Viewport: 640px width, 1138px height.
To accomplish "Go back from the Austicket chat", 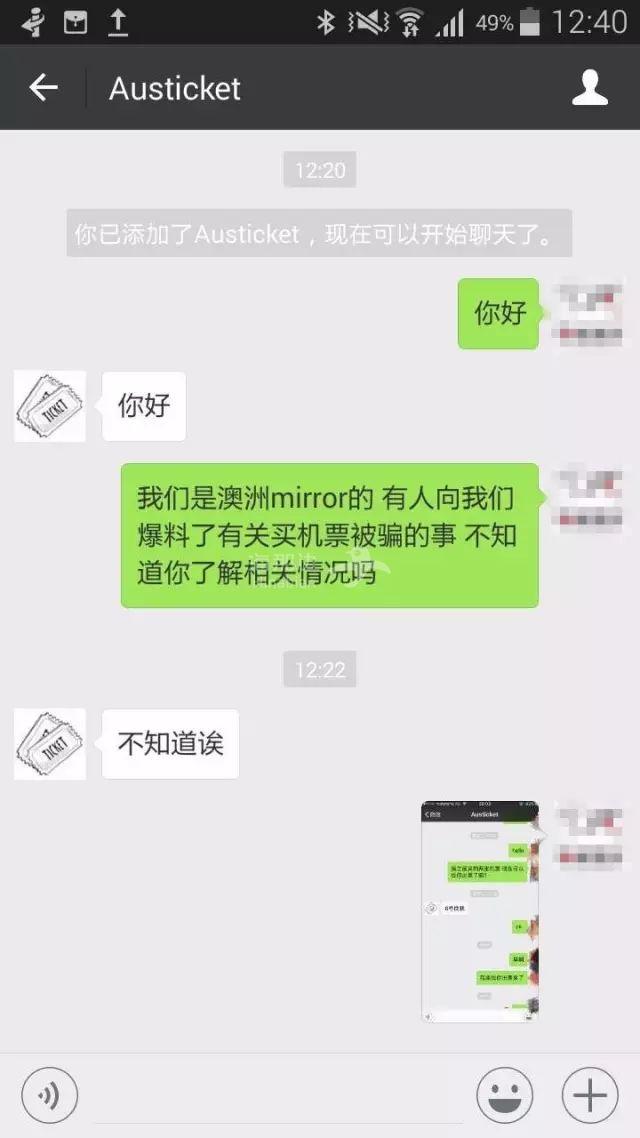I will point(43,88).
